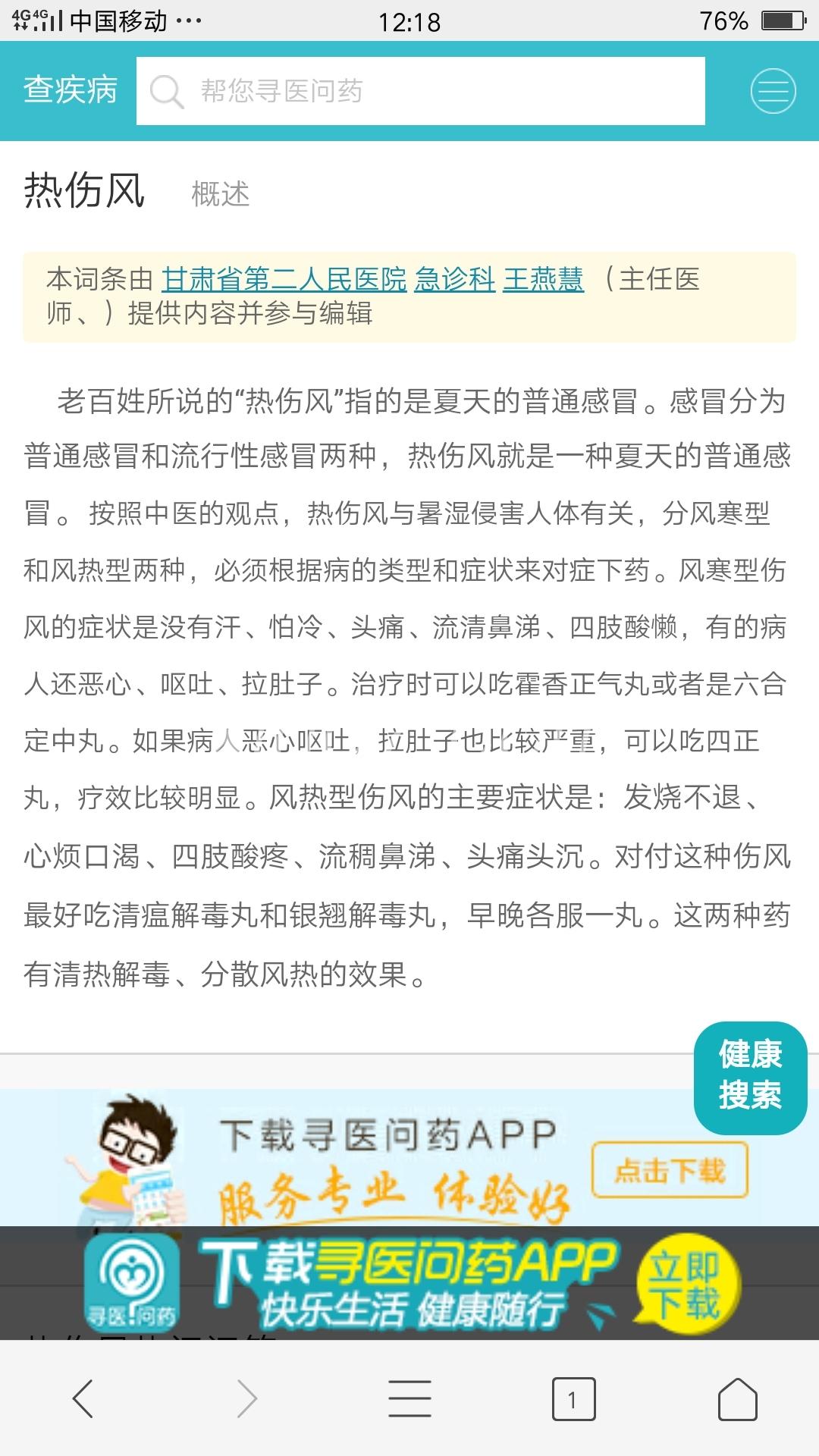Open the 甘肃省第二人民医院 hospital link
The height and width of the screenshot is (1456, 819).
[284, 279]
